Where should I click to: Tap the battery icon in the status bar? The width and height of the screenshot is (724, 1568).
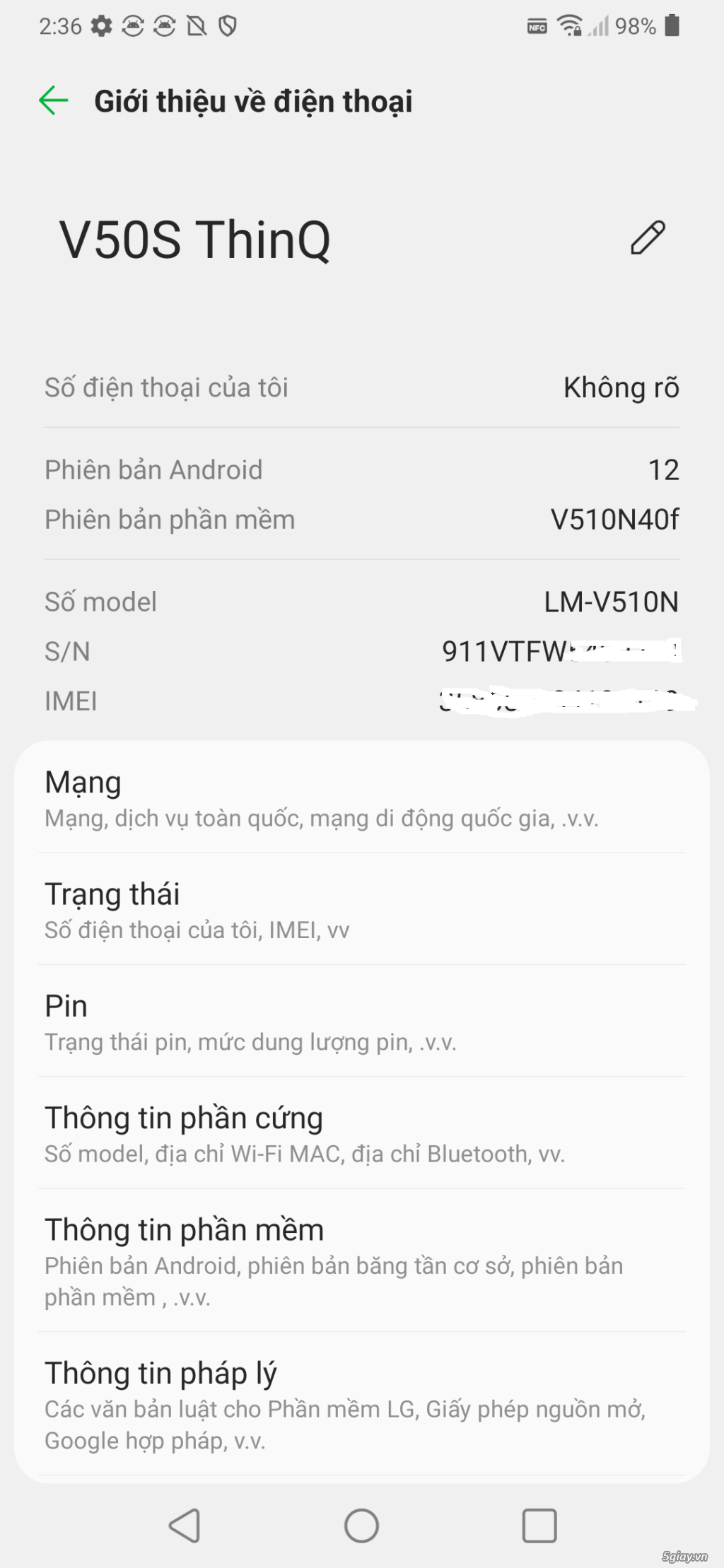click(x=670, y=25)
